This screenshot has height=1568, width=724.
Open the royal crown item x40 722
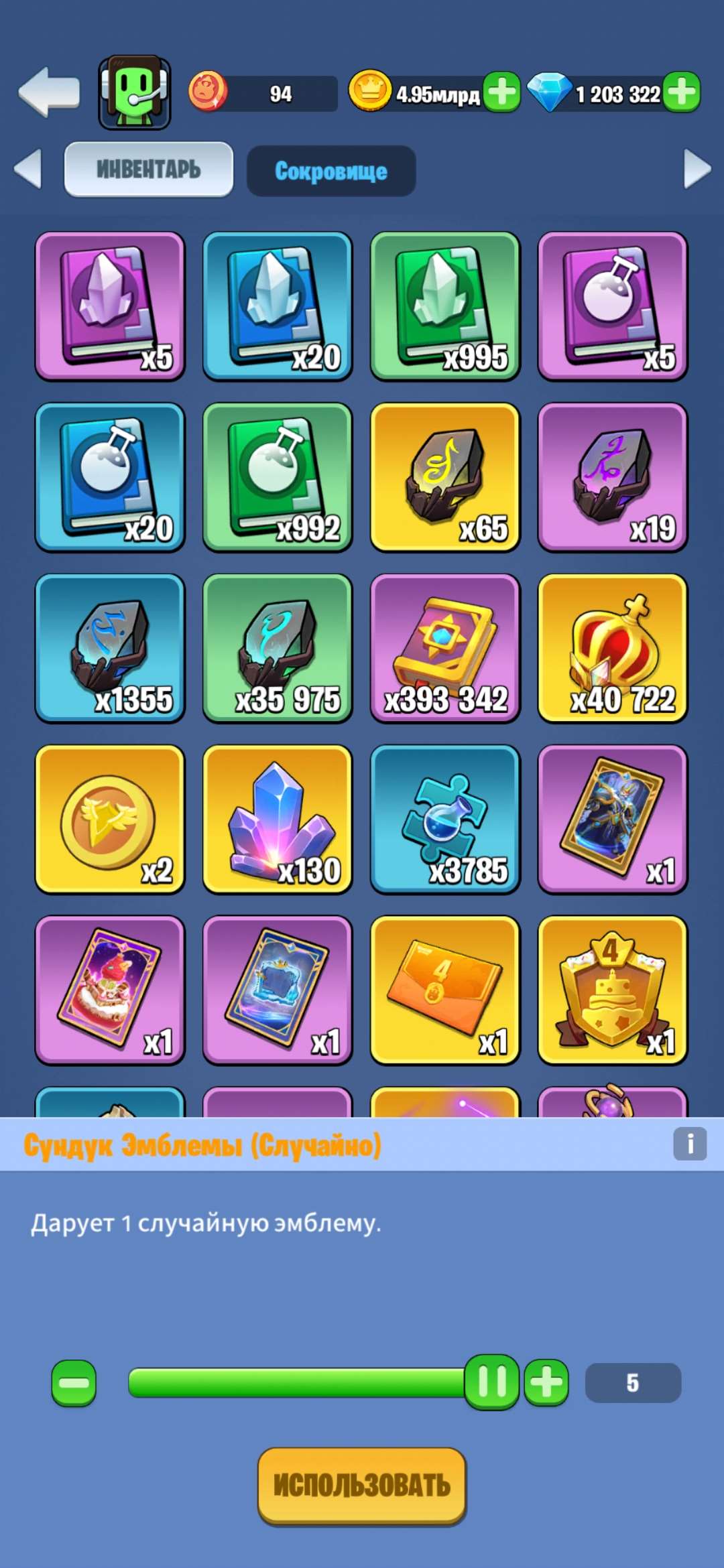coord(613,647)
